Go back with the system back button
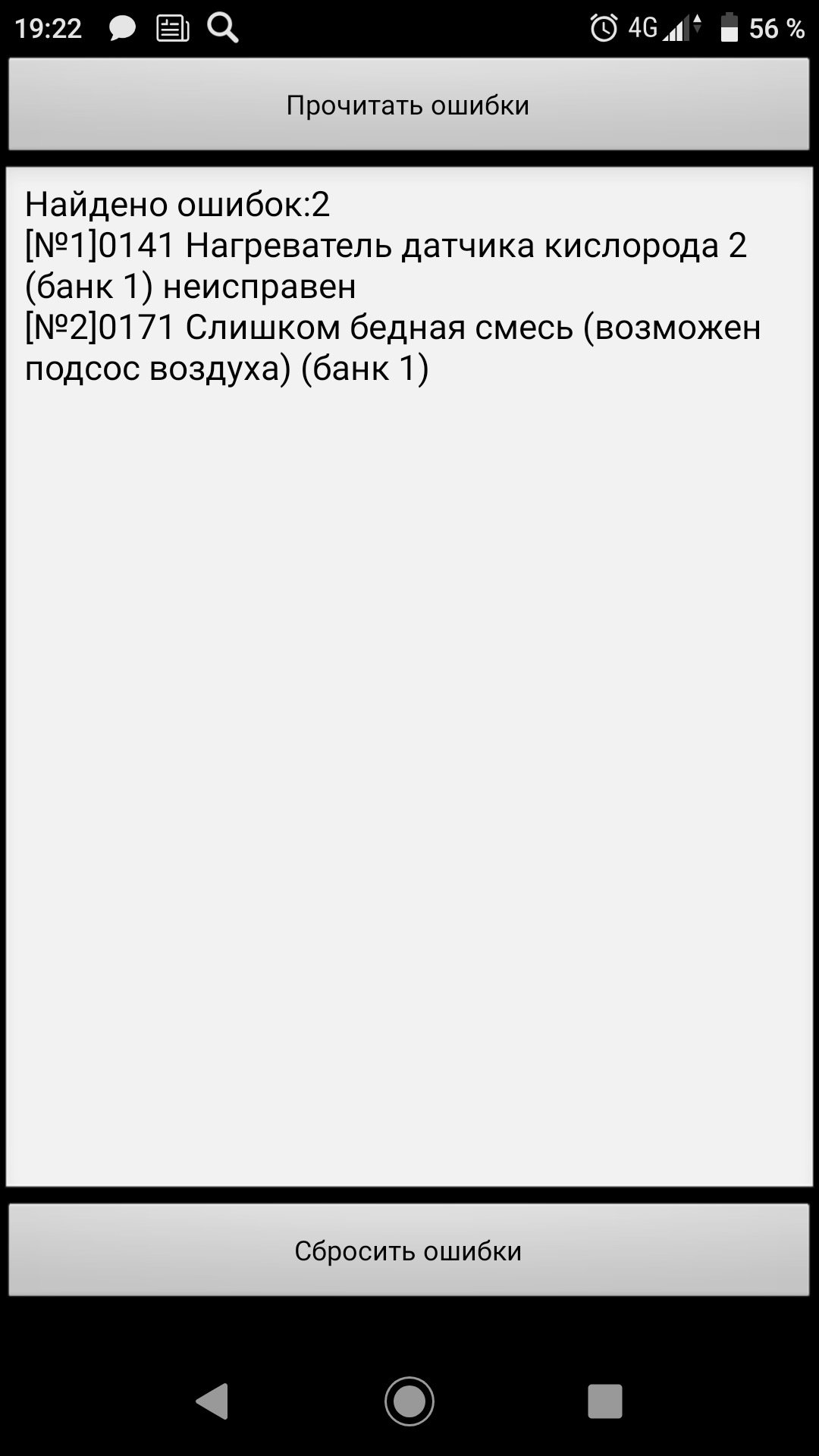This screenshot has width=819, height=1456. click(x=212, y=1401)
